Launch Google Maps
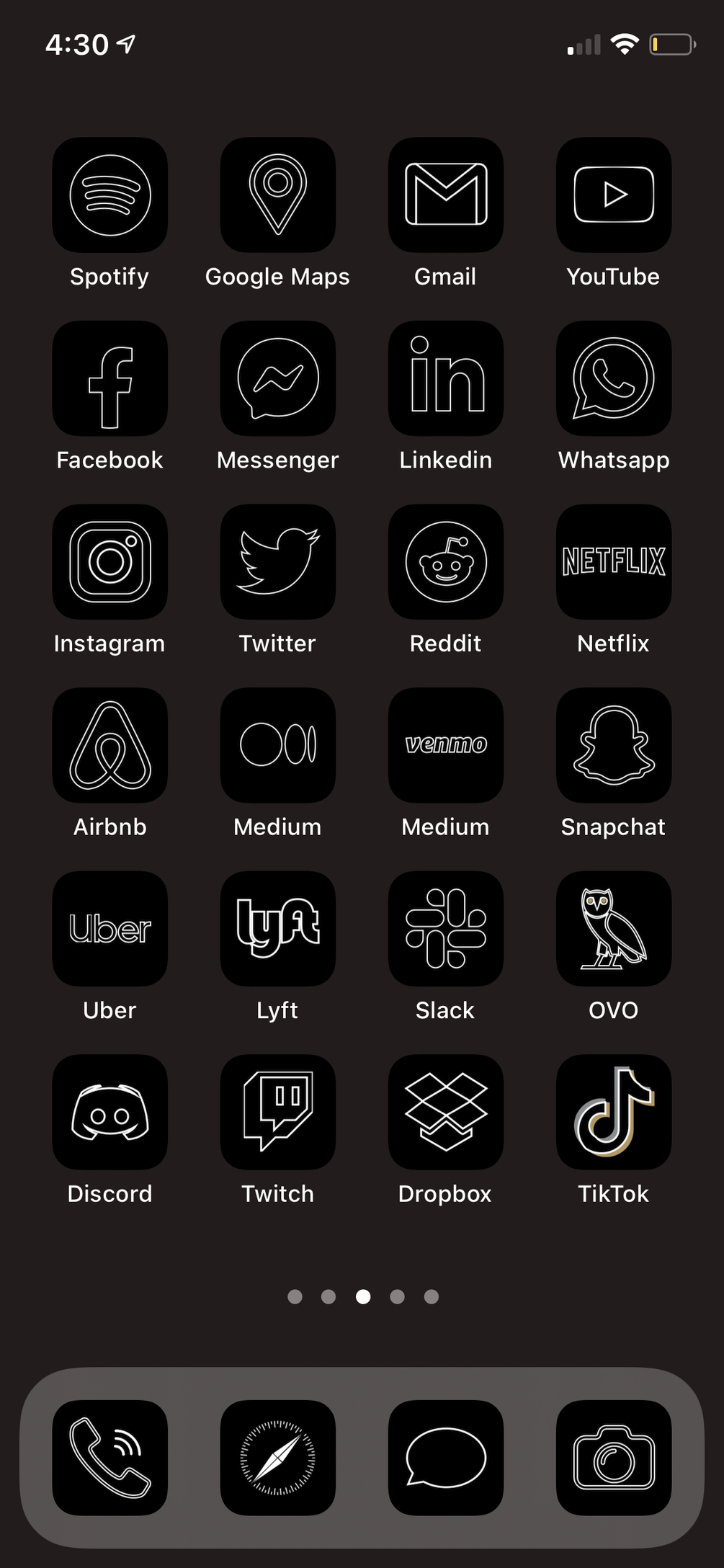This screenshot has width=724, height=1568. tap(278, 195)
